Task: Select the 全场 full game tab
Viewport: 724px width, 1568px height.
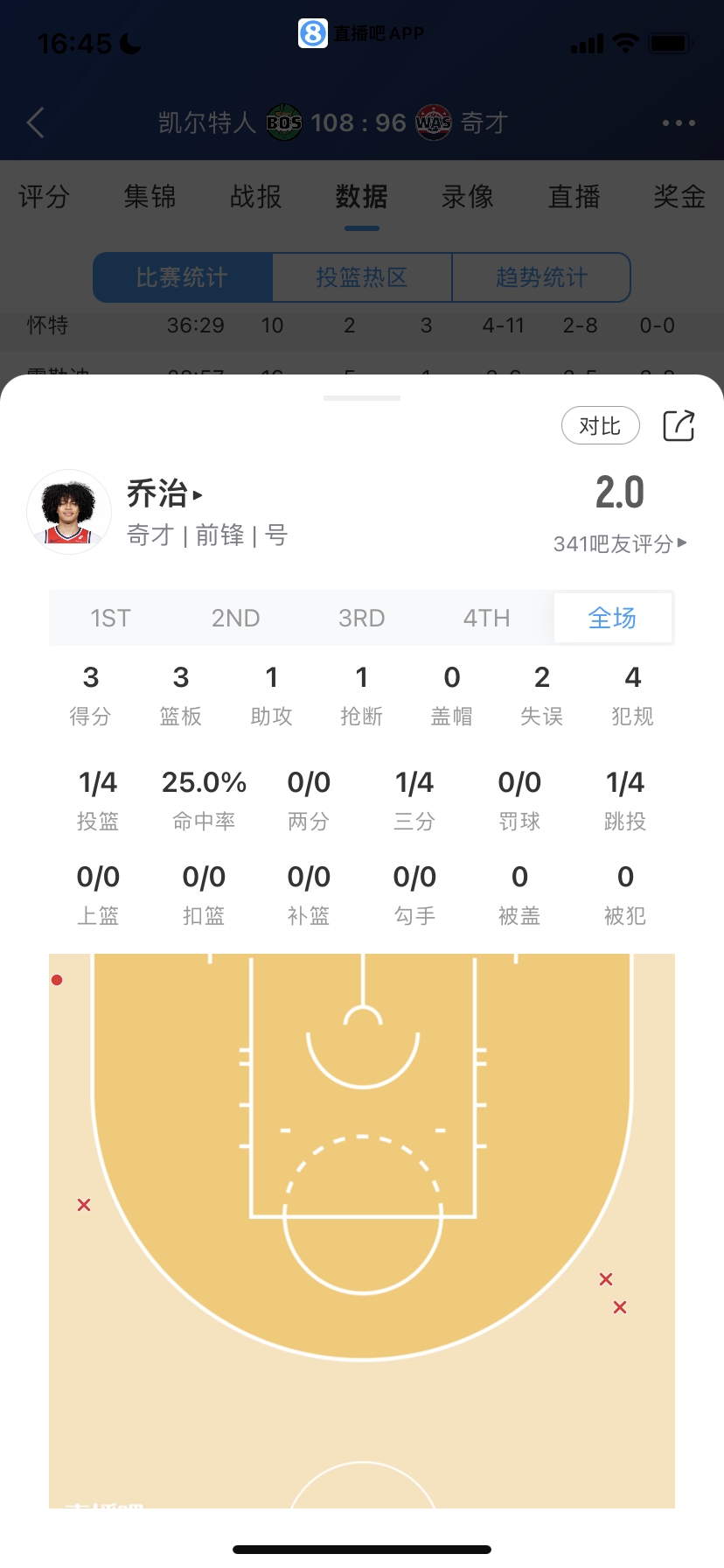Action: click(x=612, y=619)
